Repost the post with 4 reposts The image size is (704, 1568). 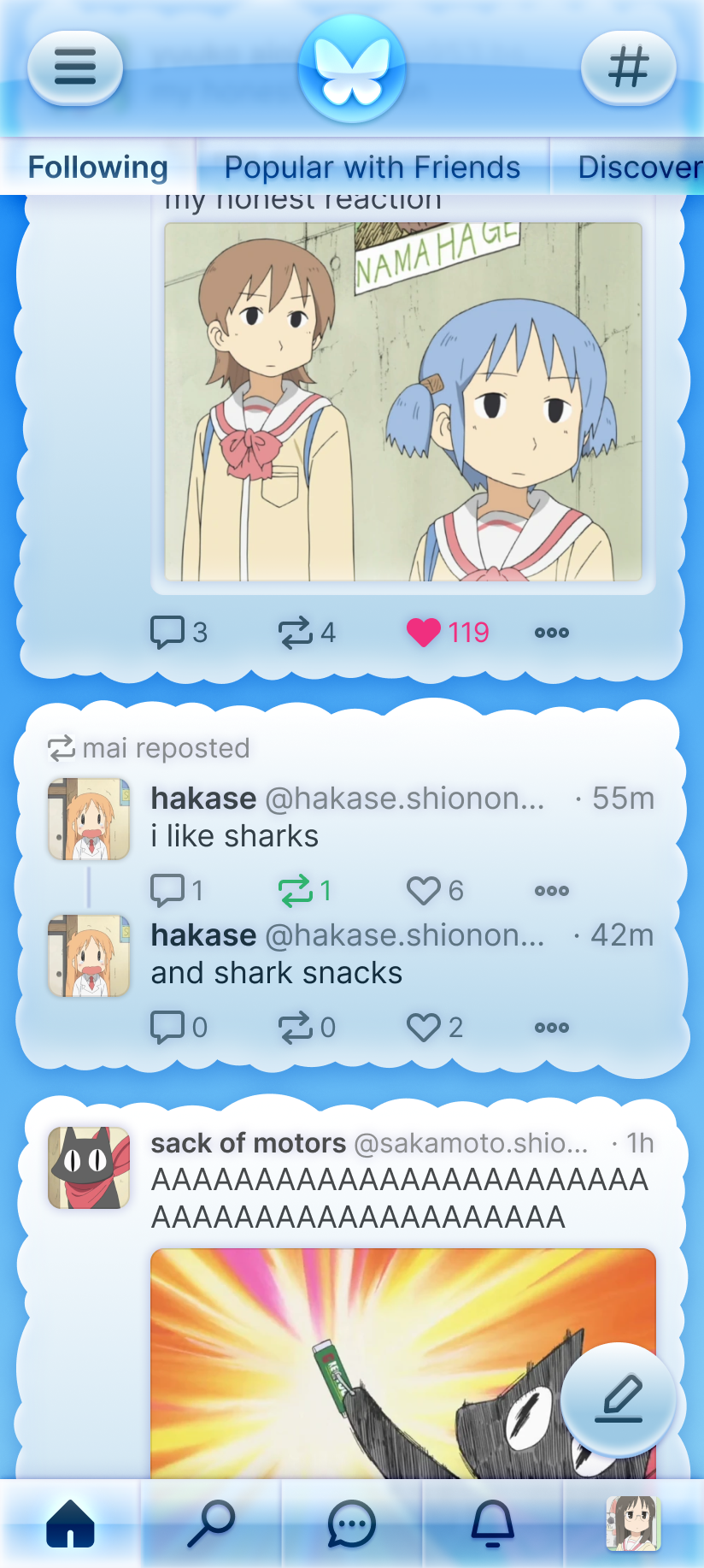pos(296,633)
